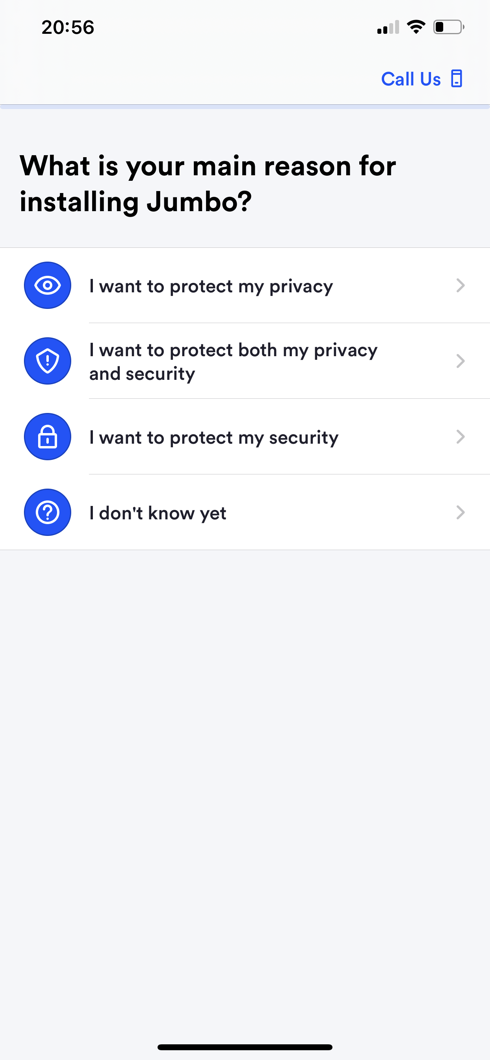
Task: Tap the Call Us button
Action: click(422, 79)
